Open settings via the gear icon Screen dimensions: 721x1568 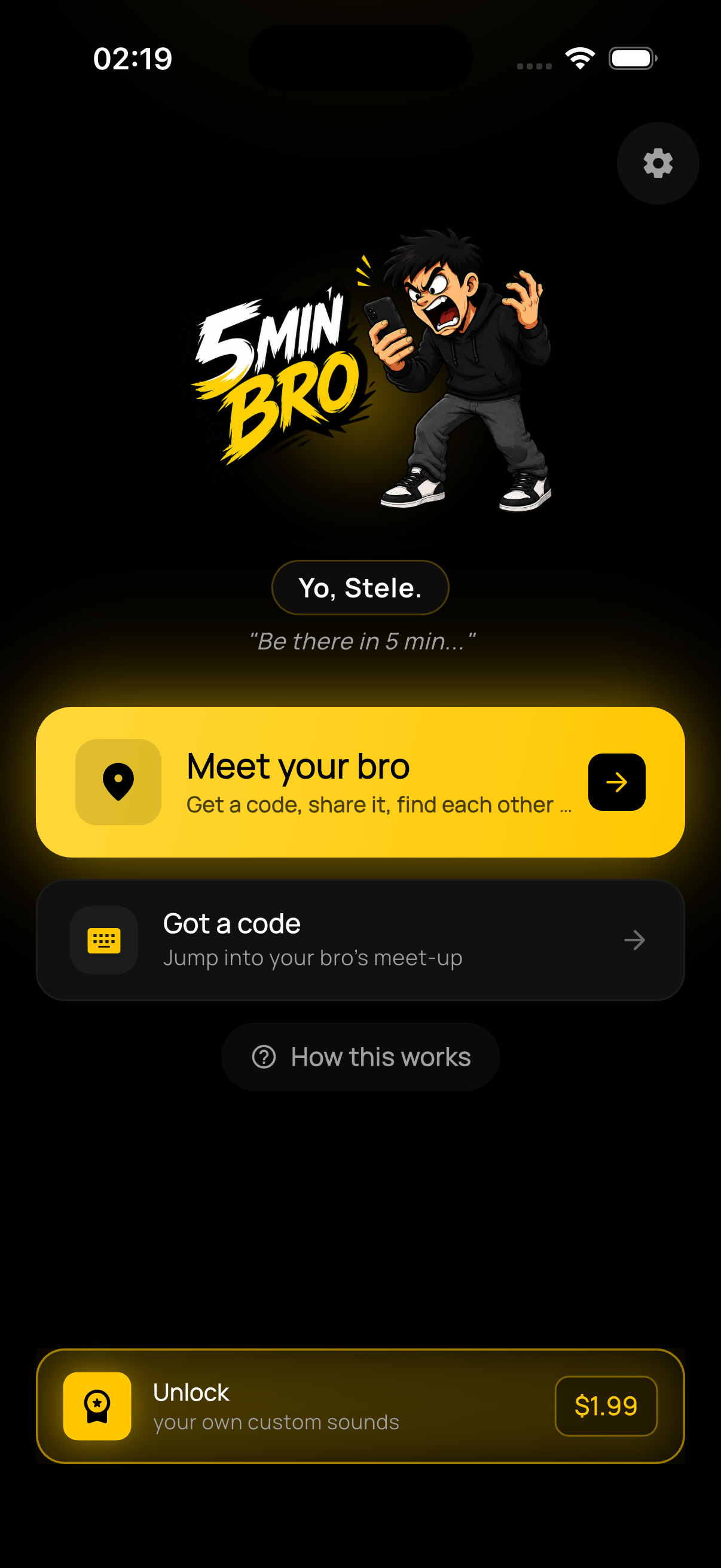click(x=658, y=163)
